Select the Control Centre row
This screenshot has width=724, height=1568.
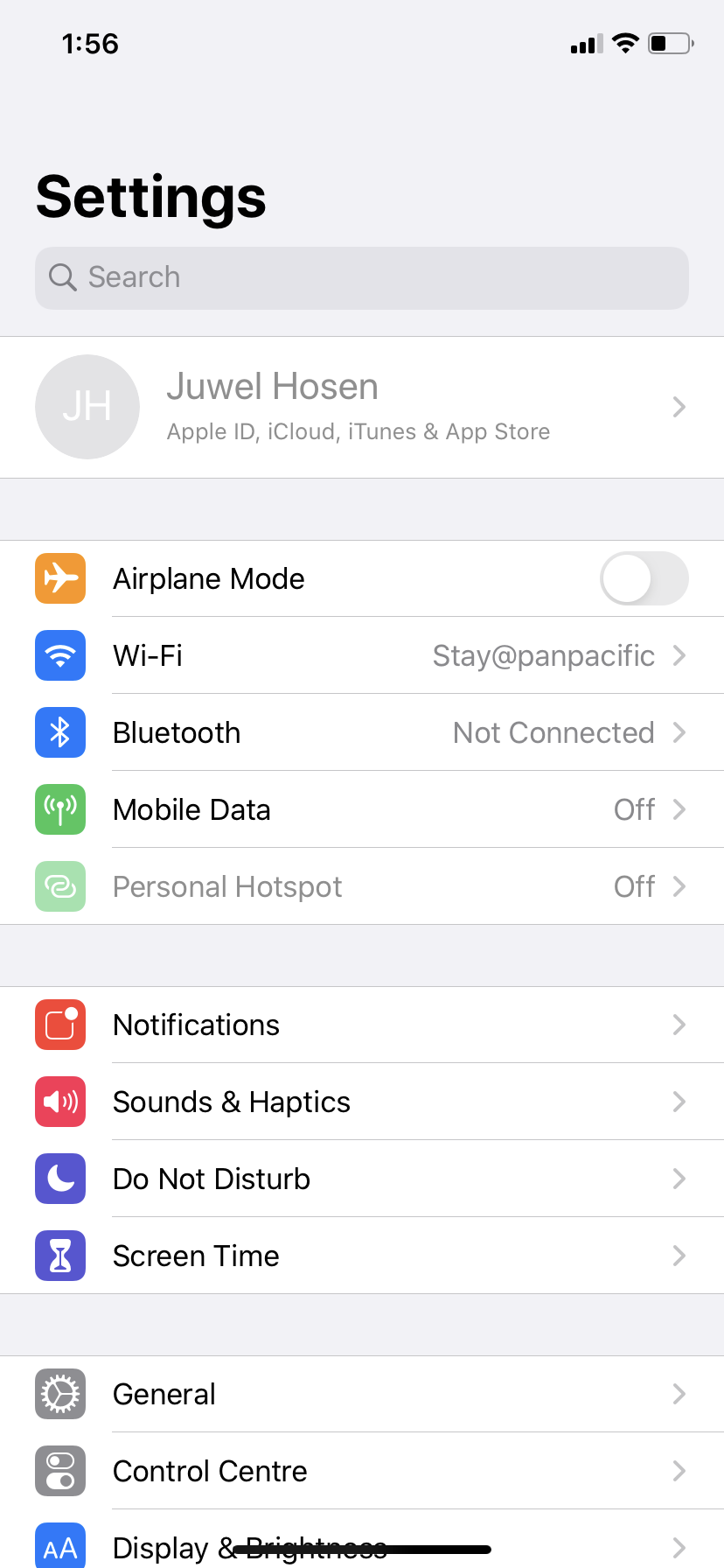[x=362, y=1471]
